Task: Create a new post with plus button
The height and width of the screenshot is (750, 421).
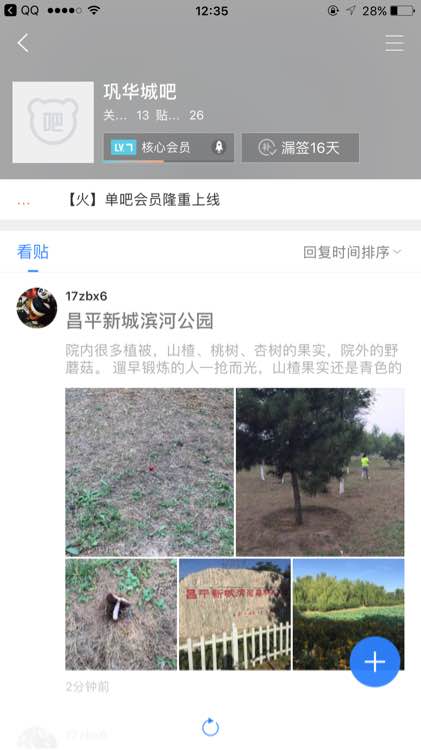Action: click(375, 662)
